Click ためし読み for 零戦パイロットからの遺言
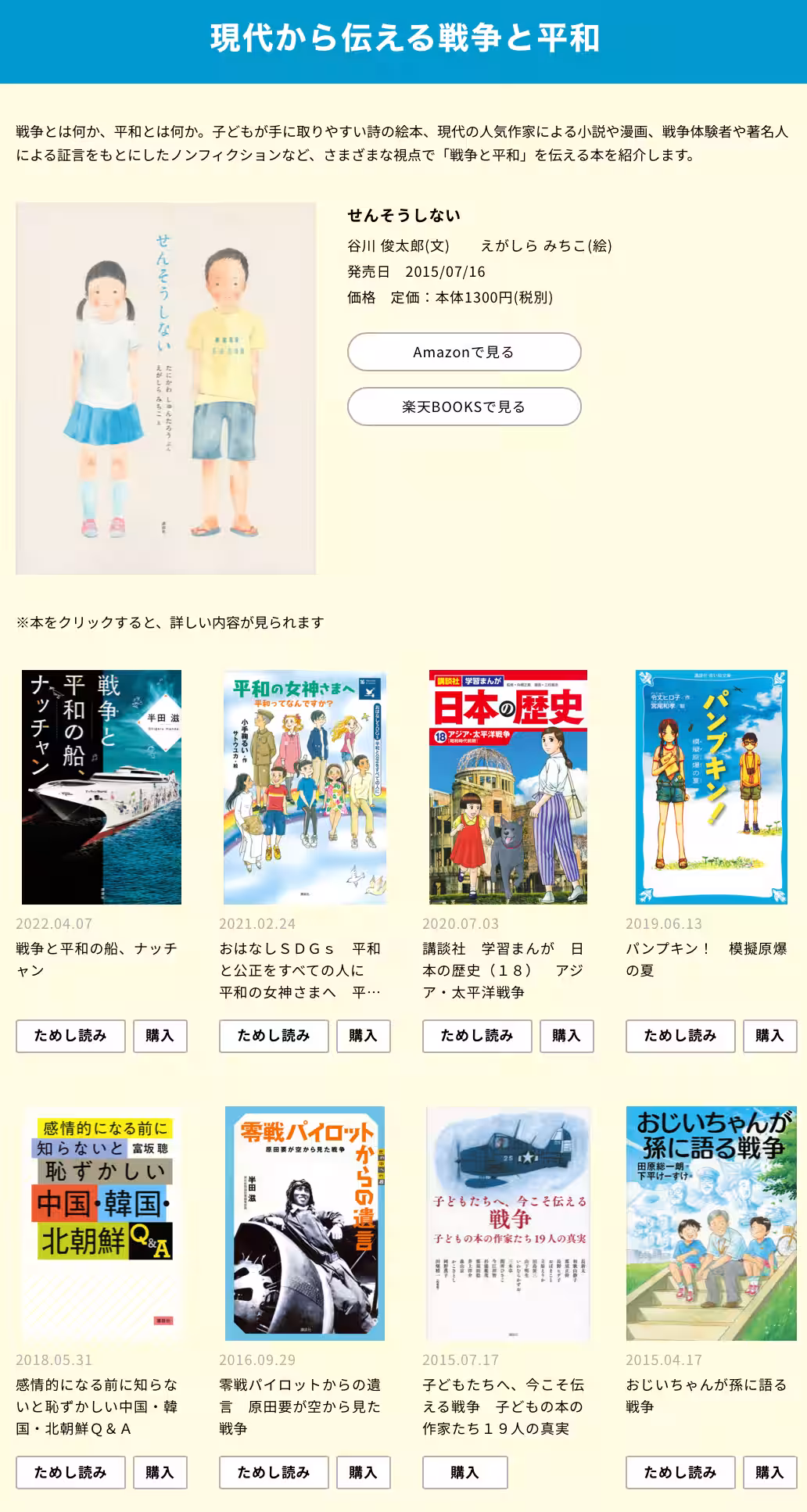This screenshot has height=1512, width=807. coord(274,1472)
